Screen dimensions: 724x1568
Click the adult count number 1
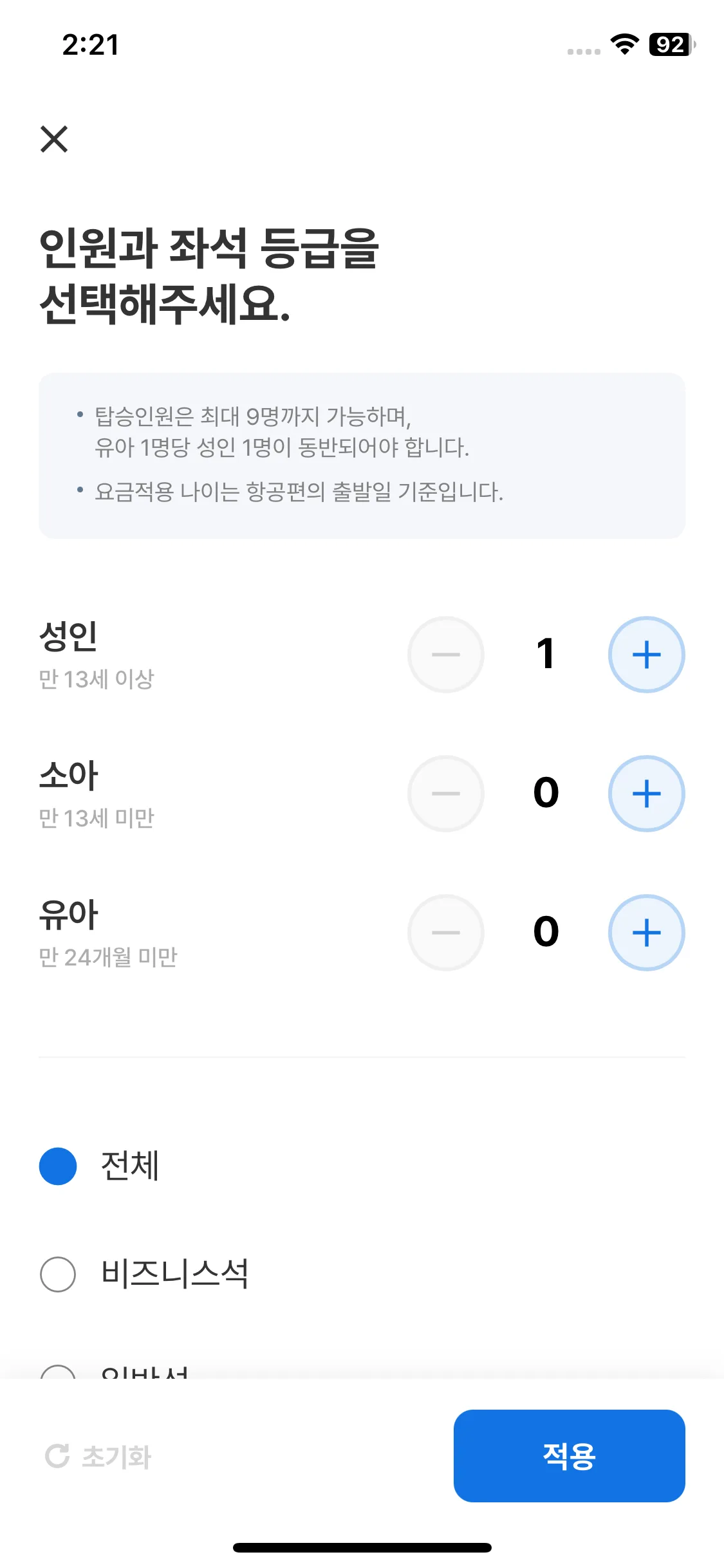pyautogui.click(x=546, y=655)
